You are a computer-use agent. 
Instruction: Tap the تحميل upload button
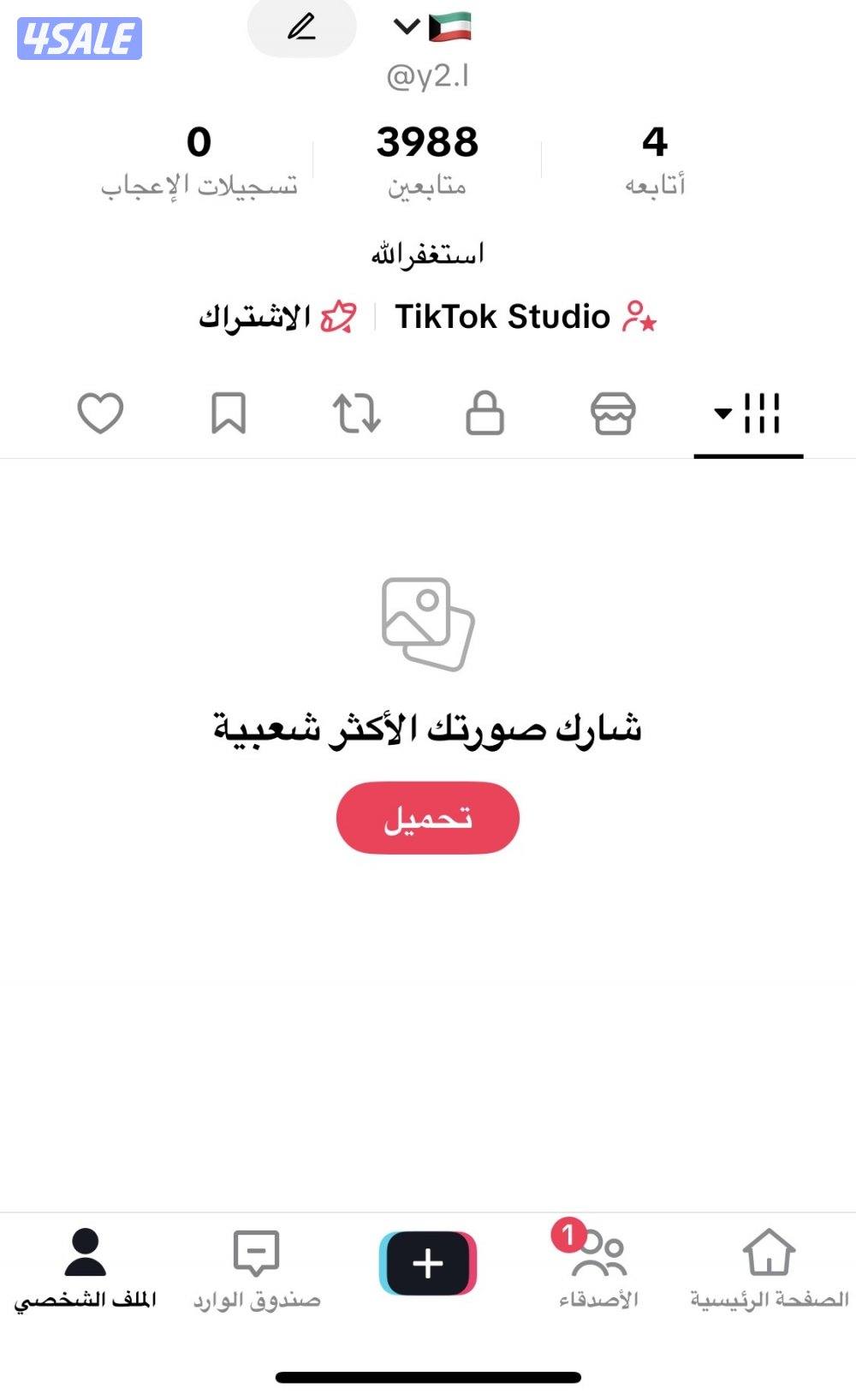coord(428,818)
